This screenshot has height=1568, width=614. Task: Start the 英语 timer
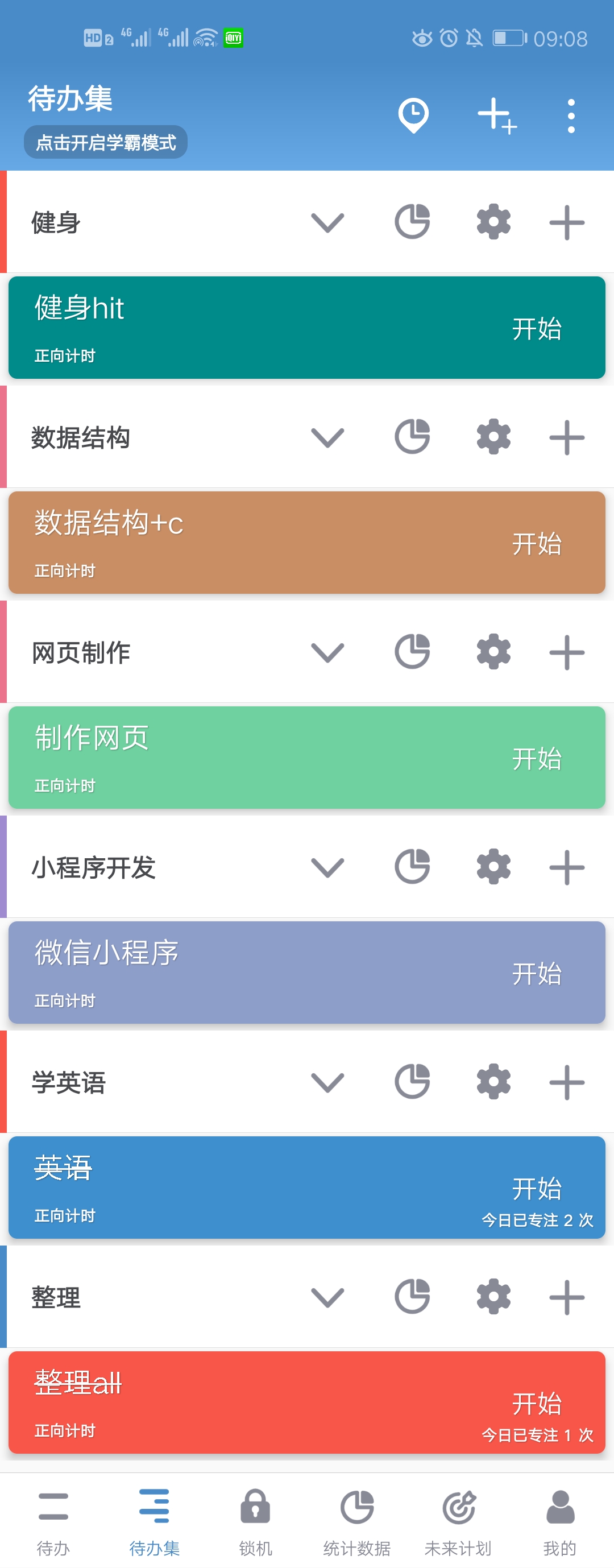pos(536,1188)
